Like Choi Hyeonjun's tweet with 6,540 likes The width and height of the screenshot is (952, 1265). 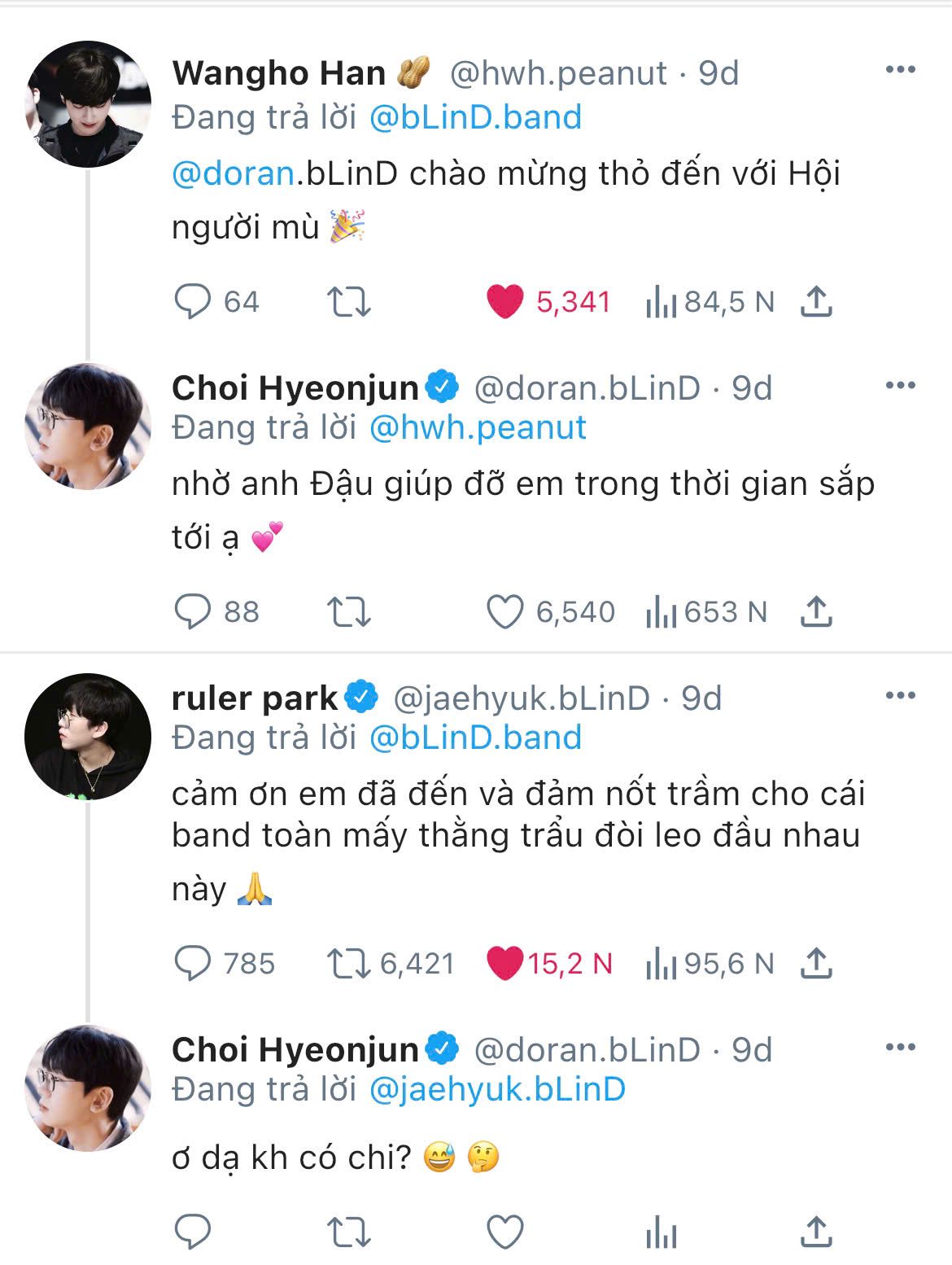coord(504,611)
